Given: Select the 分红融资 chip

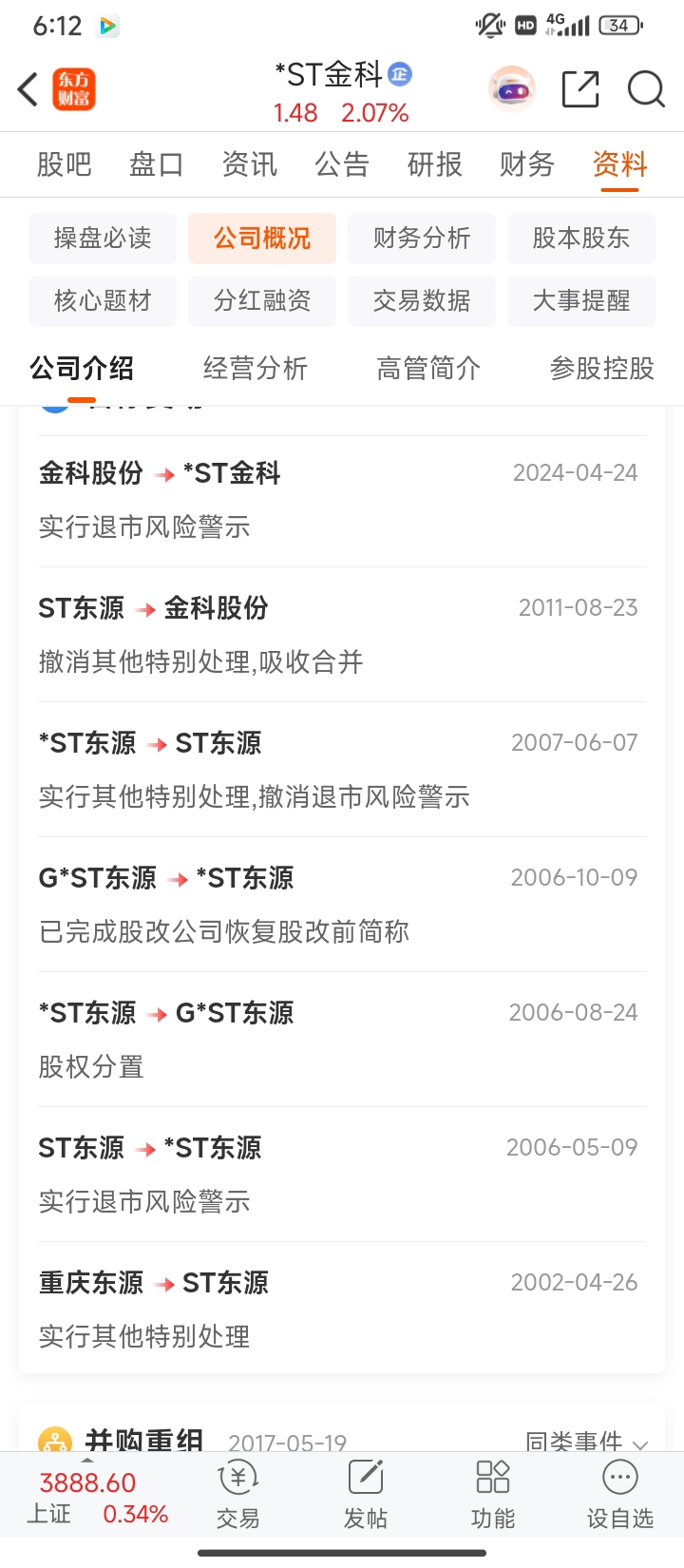Looking at the screenshot, I should pyautogui.click(x=262, y=301).
